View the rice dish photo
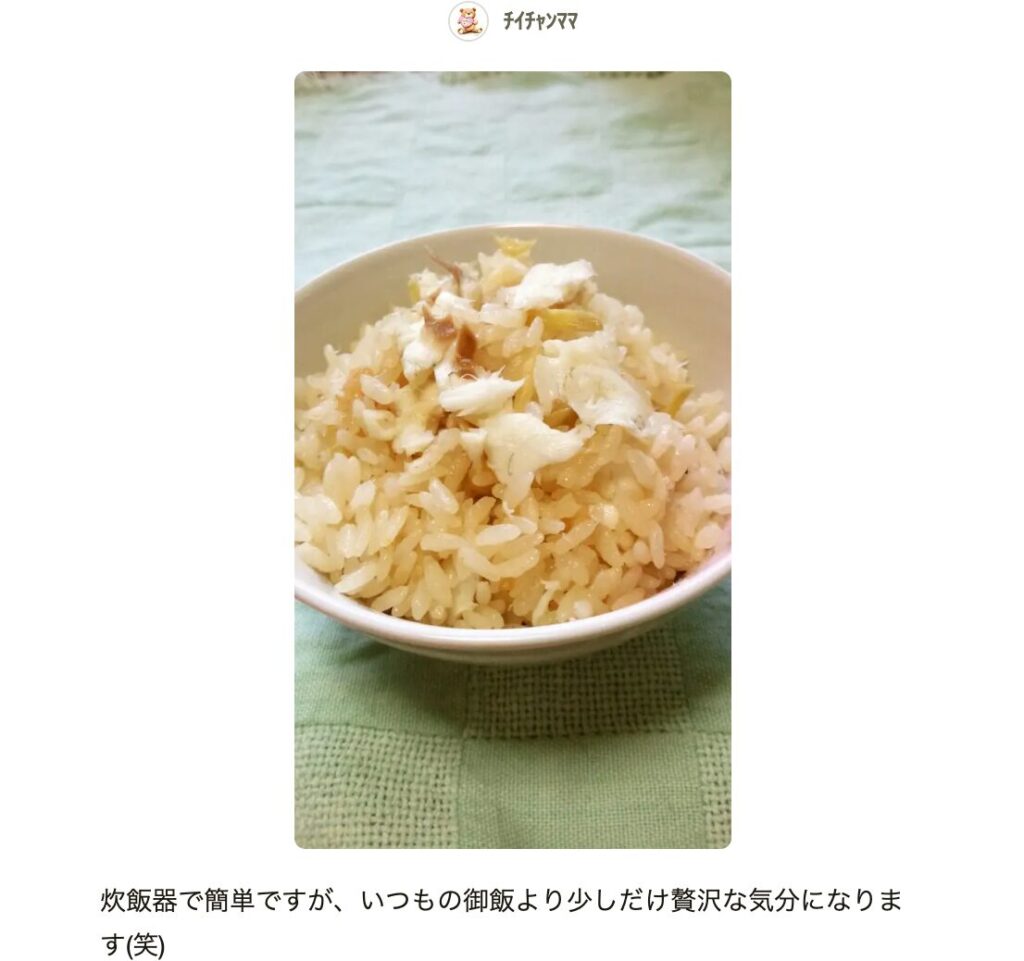1024x961 pixels. click(x=512, y=459)
